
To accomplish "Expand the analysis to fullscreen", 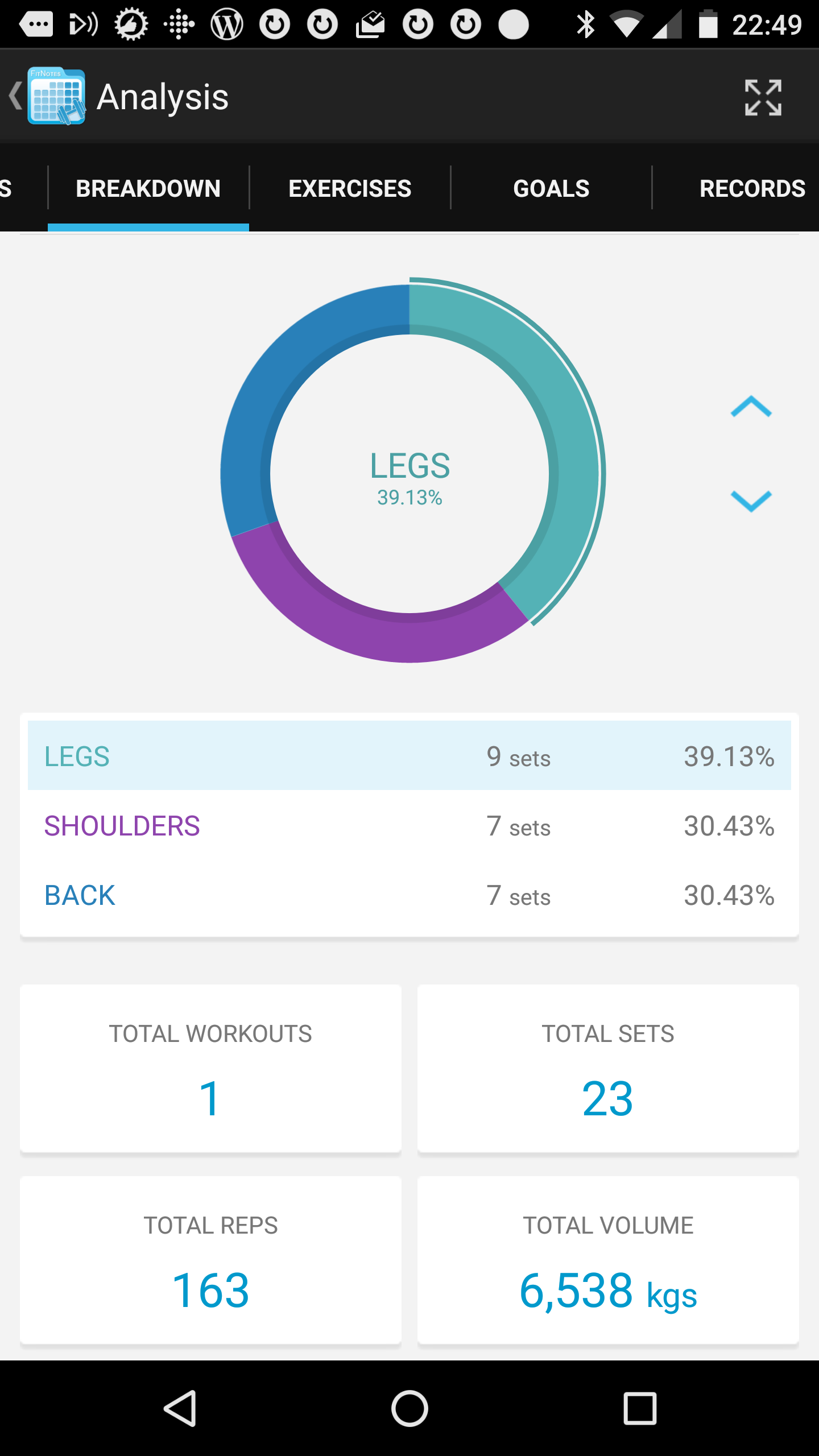I will (x=763, y=97).
